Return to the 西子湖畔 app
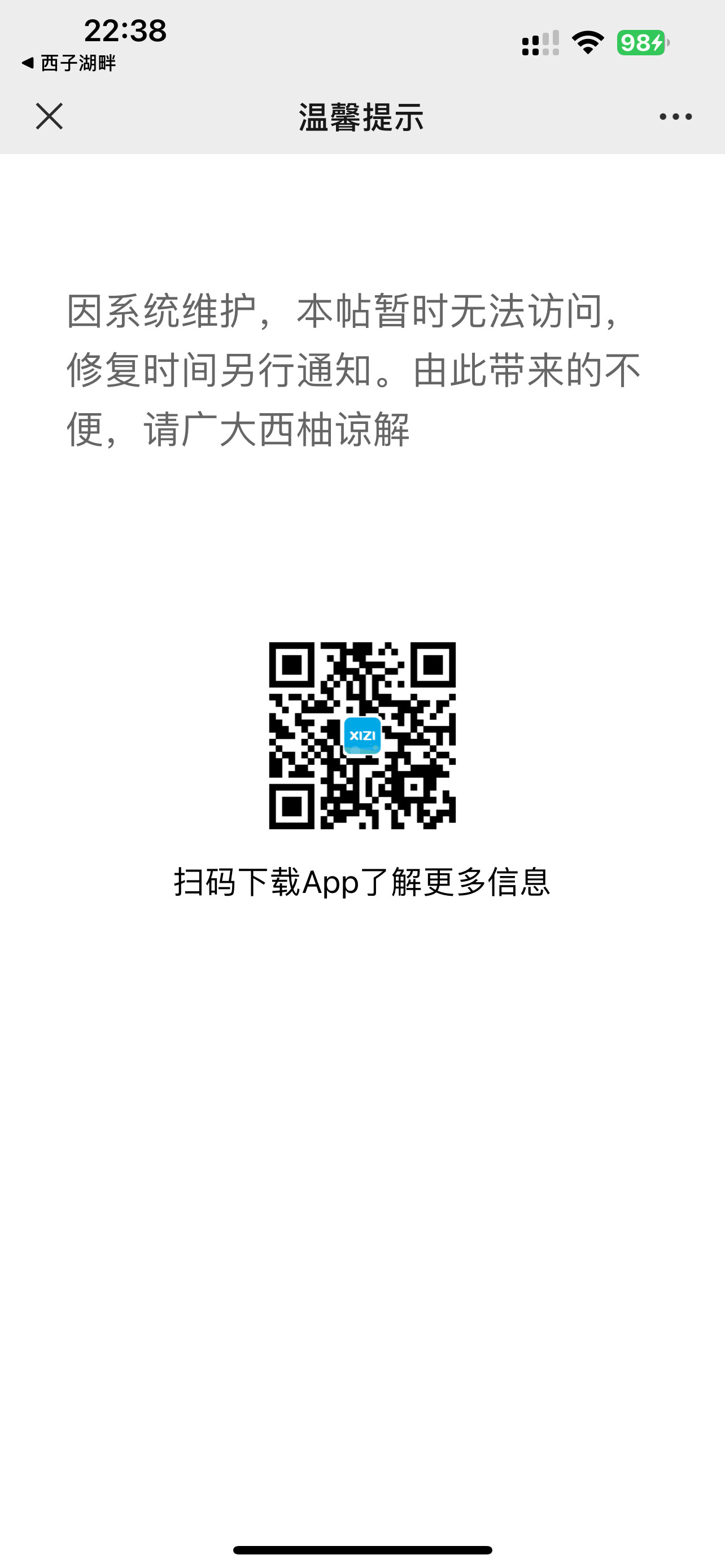 tap(68, 63)
